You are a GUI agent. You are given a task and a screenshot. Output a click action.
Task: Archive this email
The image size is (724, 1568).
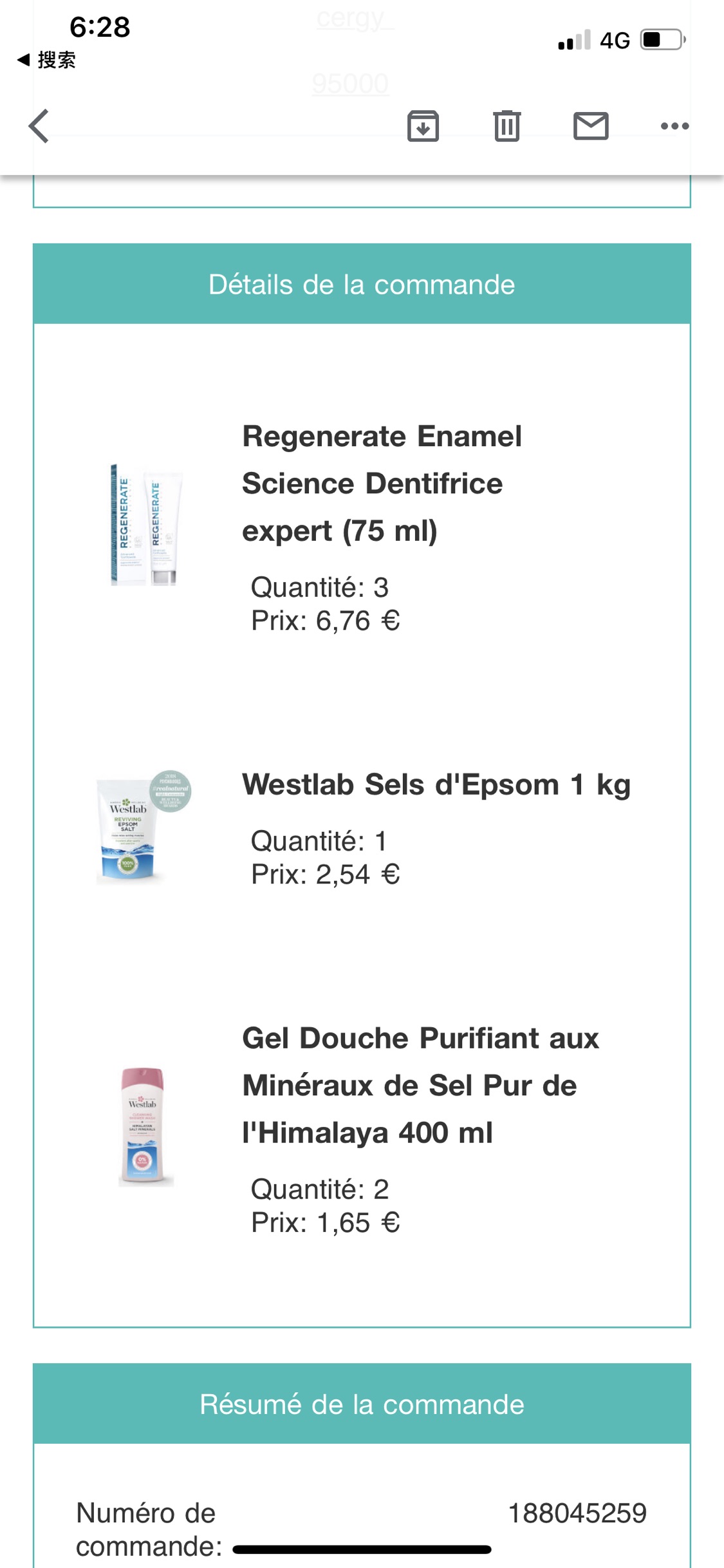[423, 126]
